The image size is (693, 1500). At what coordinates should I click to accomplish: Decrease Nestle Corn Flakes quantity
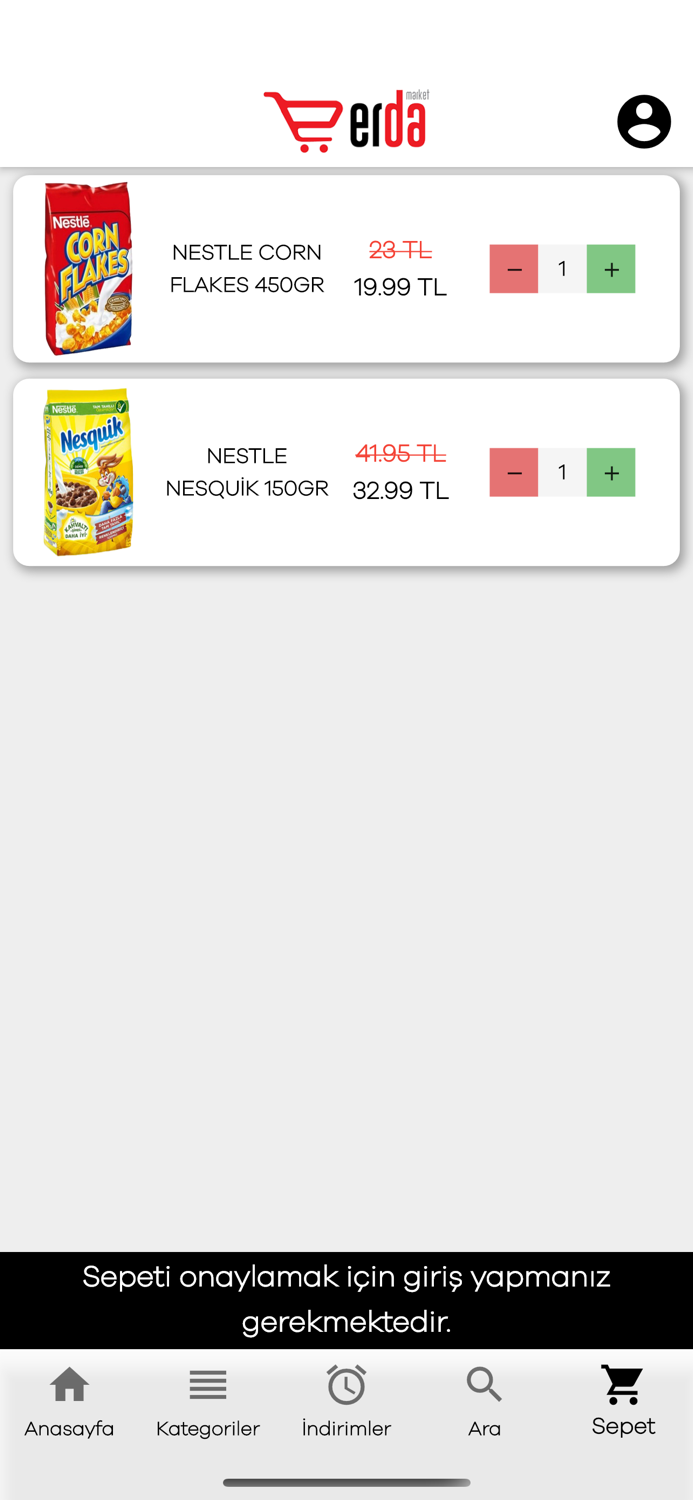click(514, 269)
